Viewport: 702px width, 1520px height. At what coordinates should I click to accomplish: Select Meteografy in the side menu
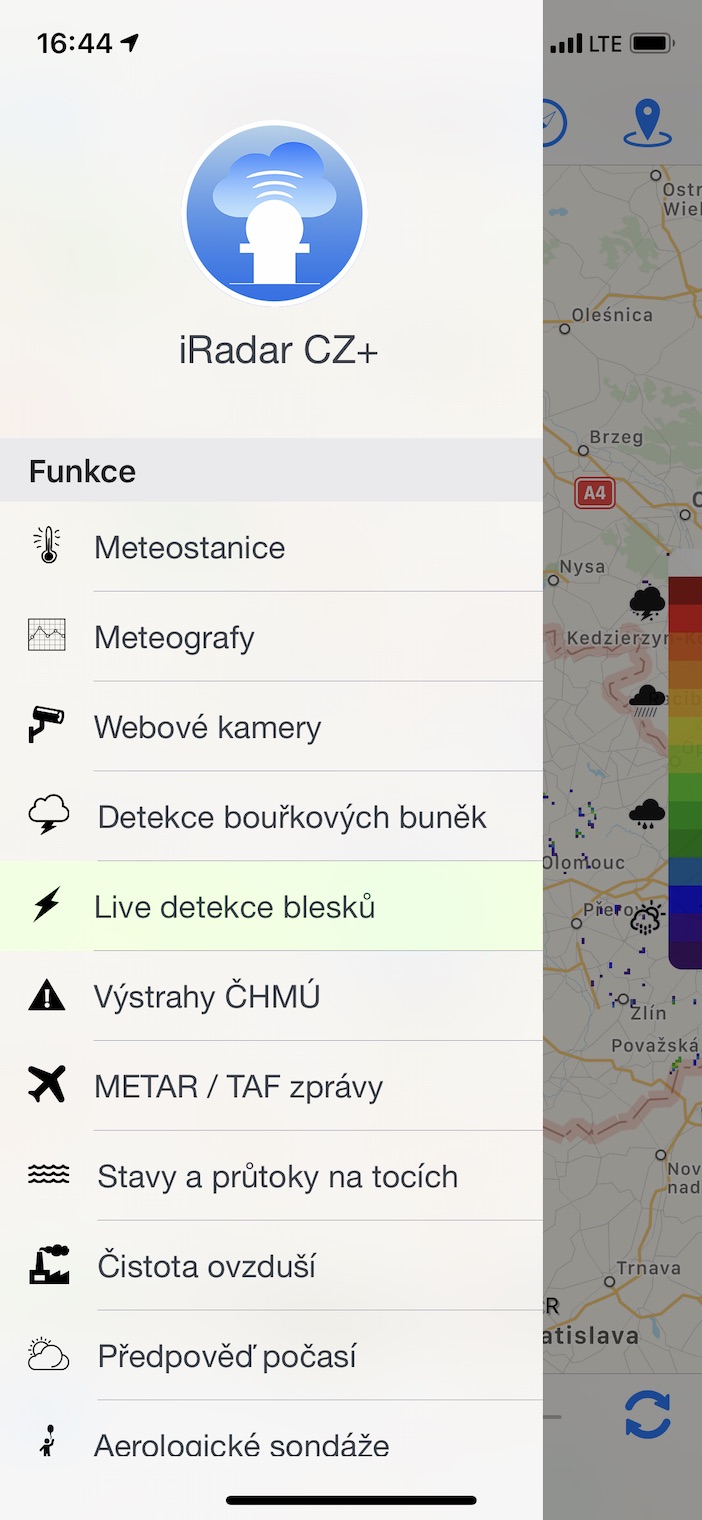(175, 637)
